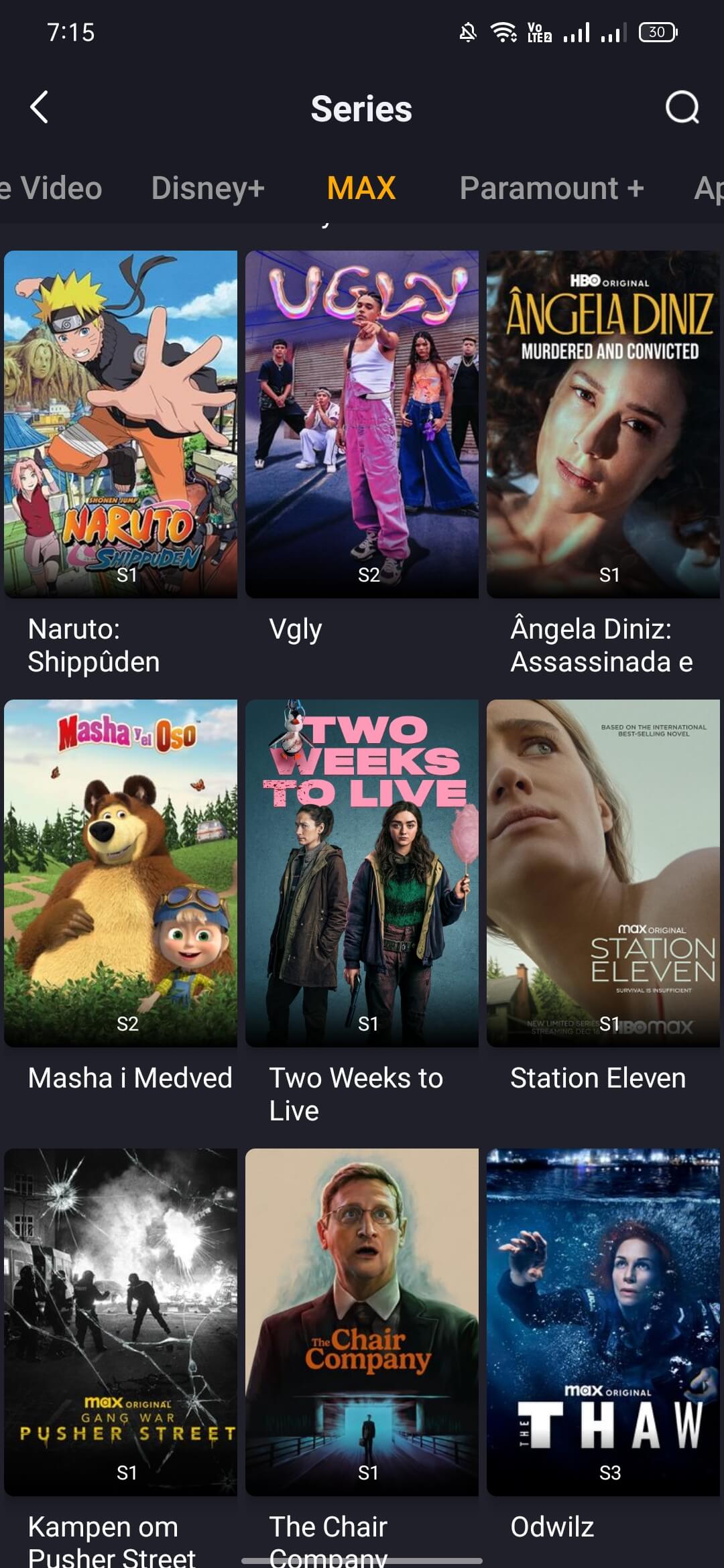
Task: Switch to the Paramount + tab
Action: point(552,188)
